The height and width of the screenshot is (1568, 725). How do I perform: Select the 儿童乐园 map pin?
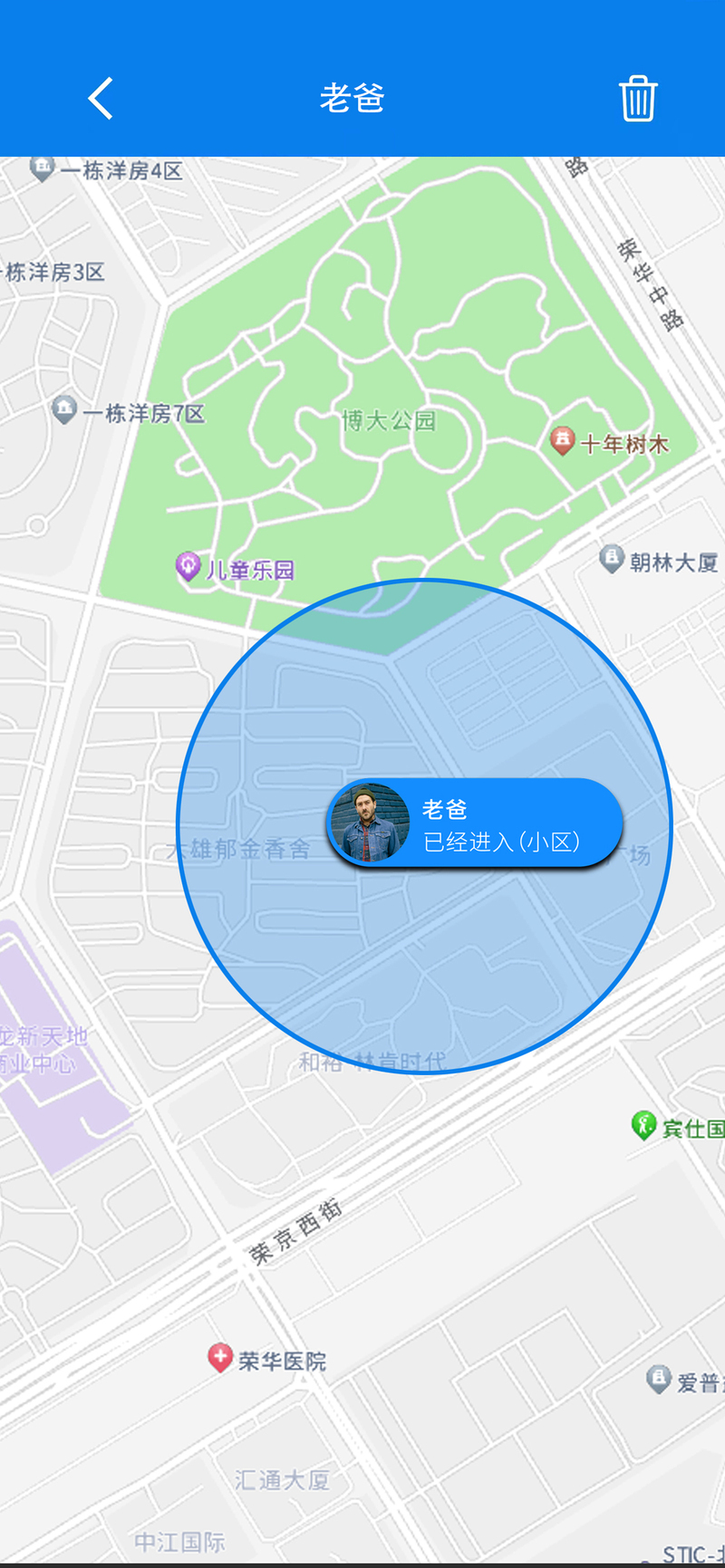point(188,567)
